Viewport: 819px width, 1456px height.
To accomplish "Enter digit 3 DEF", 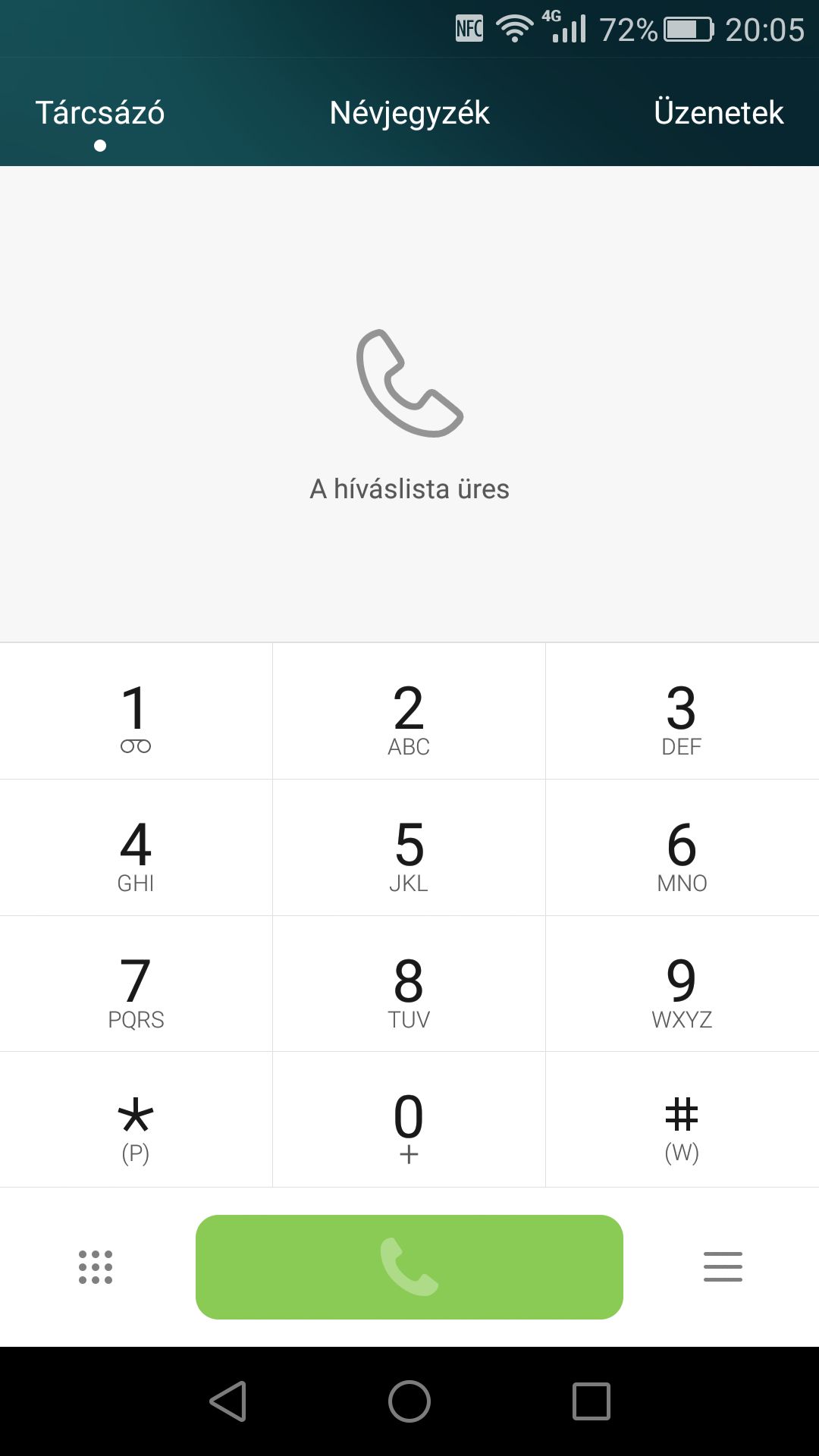I will (682, 711).
